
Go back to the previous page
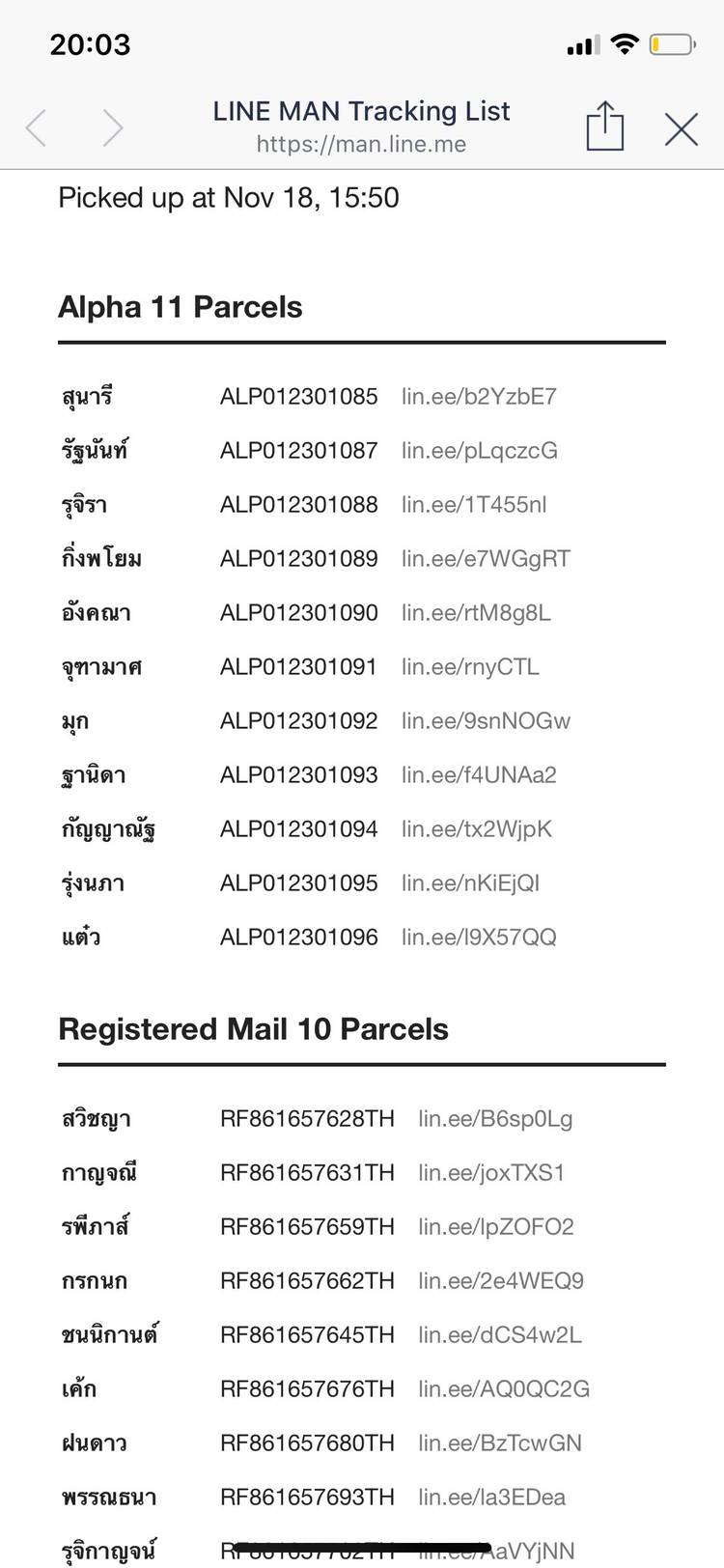coord(37,127)
